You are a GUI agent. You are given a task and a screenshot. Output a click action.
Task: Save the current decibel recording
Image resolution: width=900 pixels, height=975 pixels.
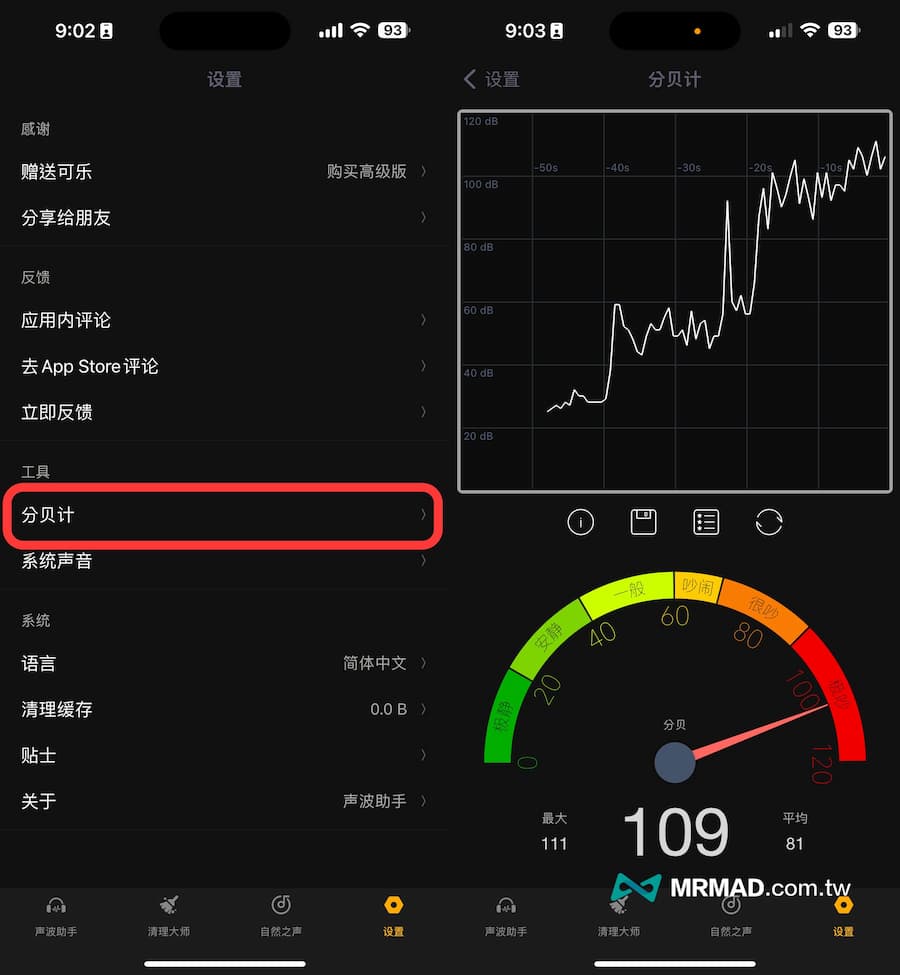(643, 522)
